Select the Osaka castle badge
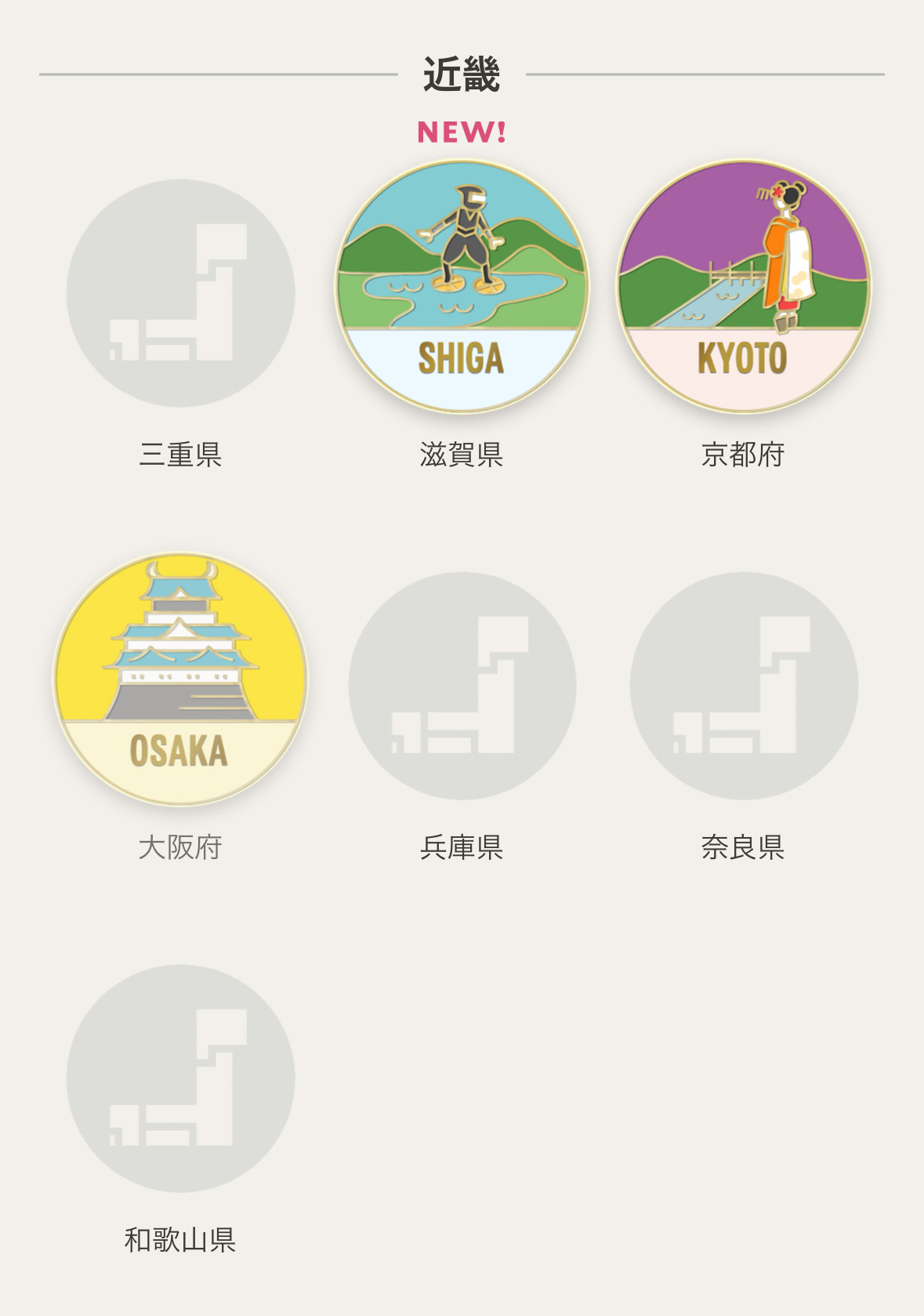This screenshot has height=1316, width=924. [x=180, y=680]
